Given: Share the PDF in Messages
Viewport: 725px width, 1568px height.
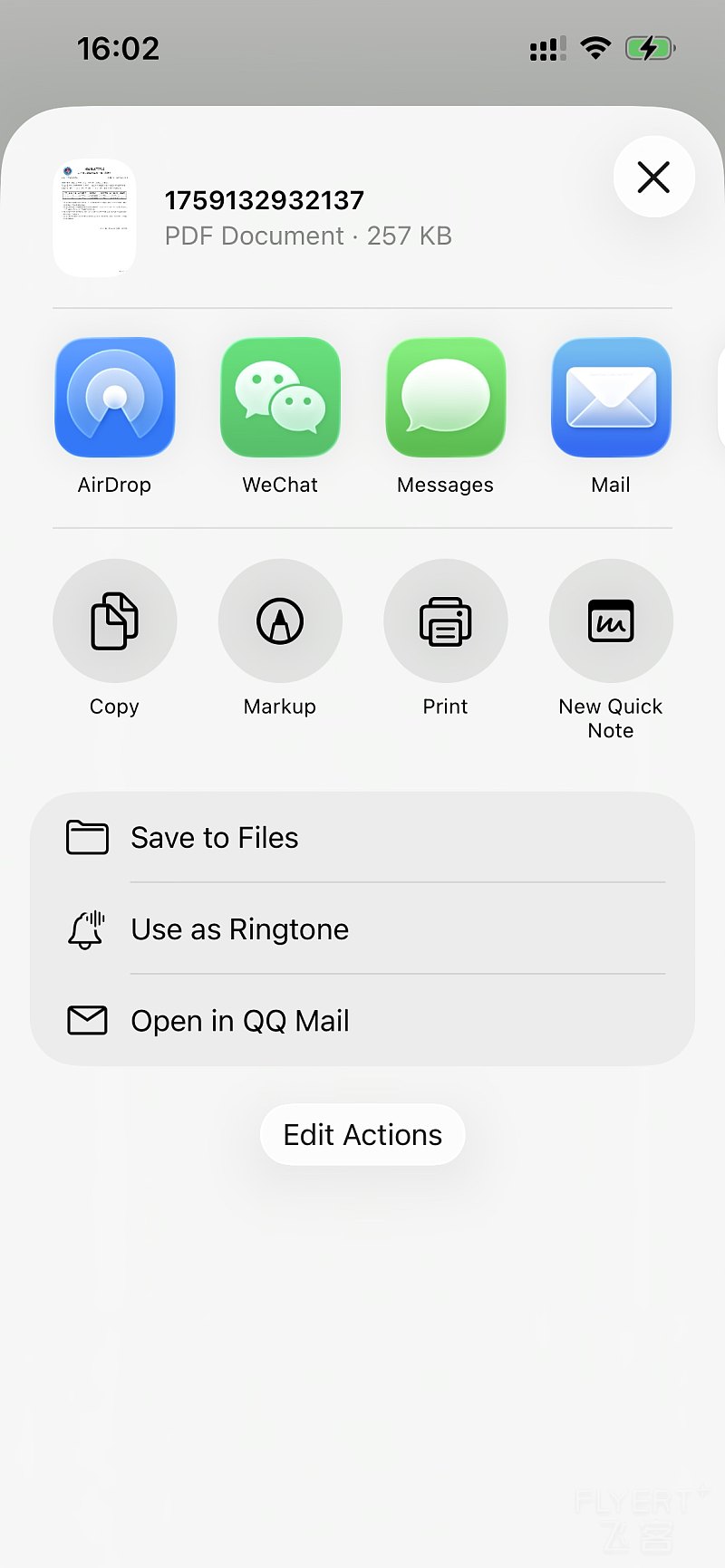Looking at the screenshot, I should click(446, 398).
